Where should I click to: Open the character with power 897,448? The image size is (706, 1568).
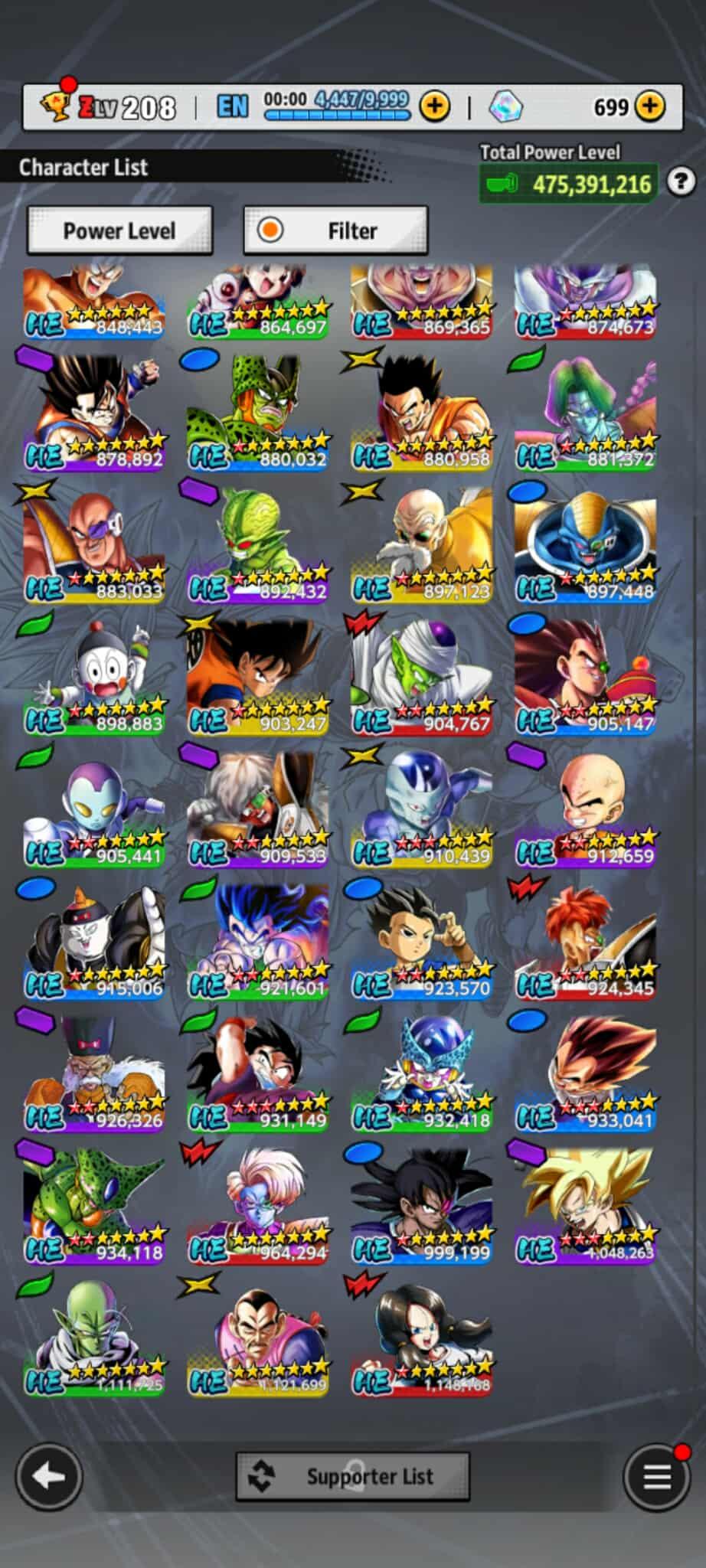tap(586, 545)
